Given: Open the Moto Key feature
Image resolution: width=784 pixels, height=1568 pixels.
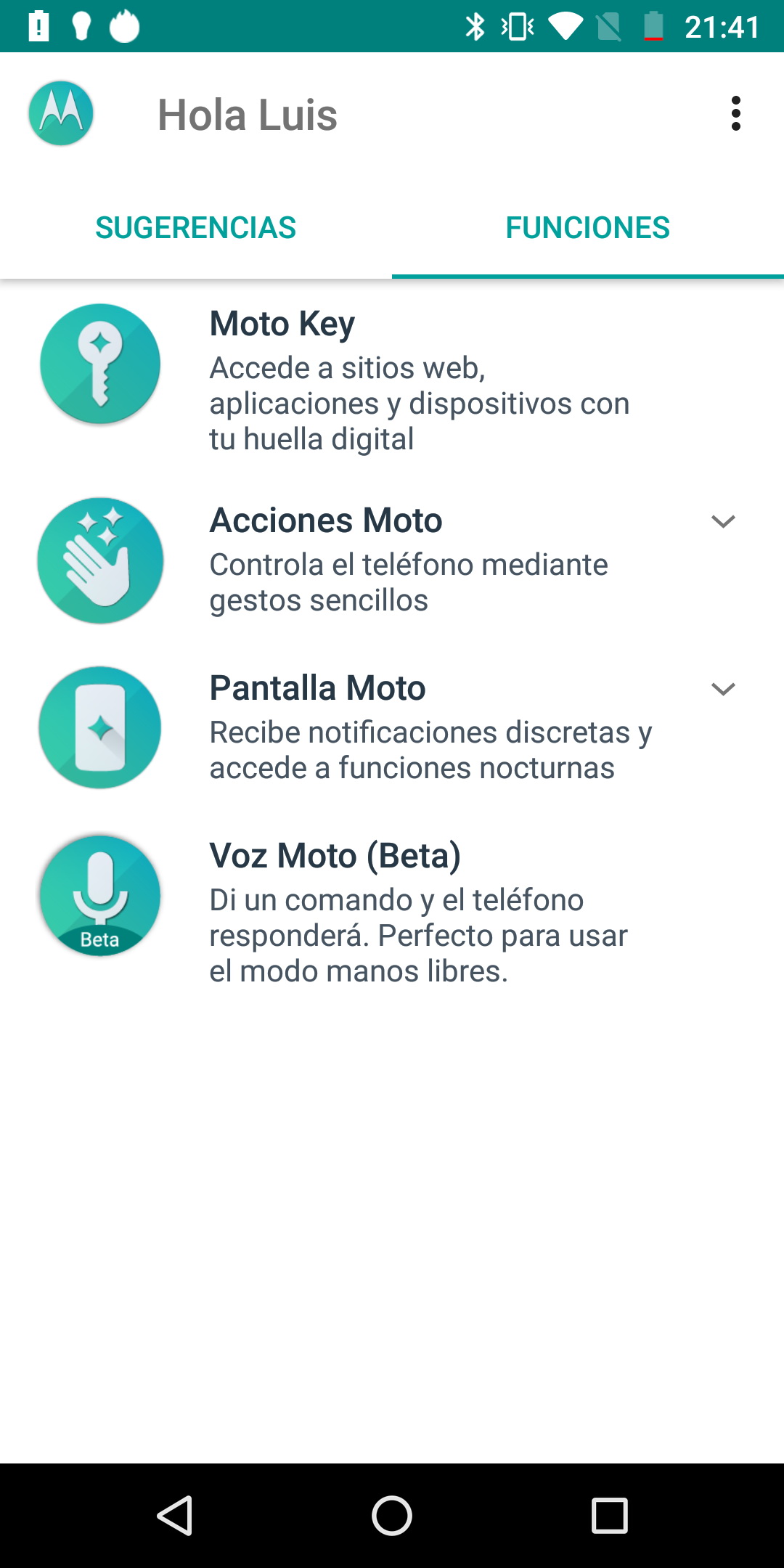Looking at the screenshot, I should 392,379.
